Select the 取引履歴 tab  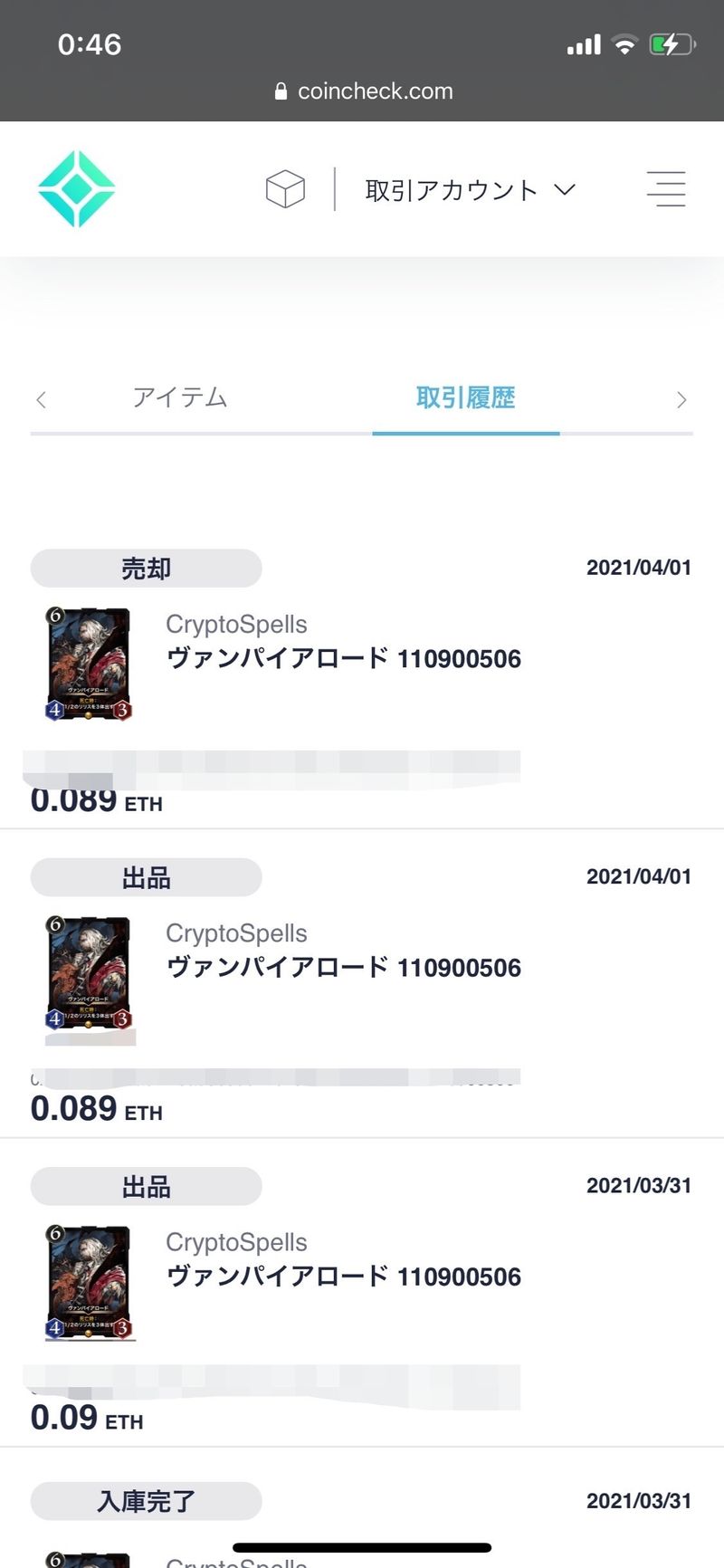tap(465, 398)
